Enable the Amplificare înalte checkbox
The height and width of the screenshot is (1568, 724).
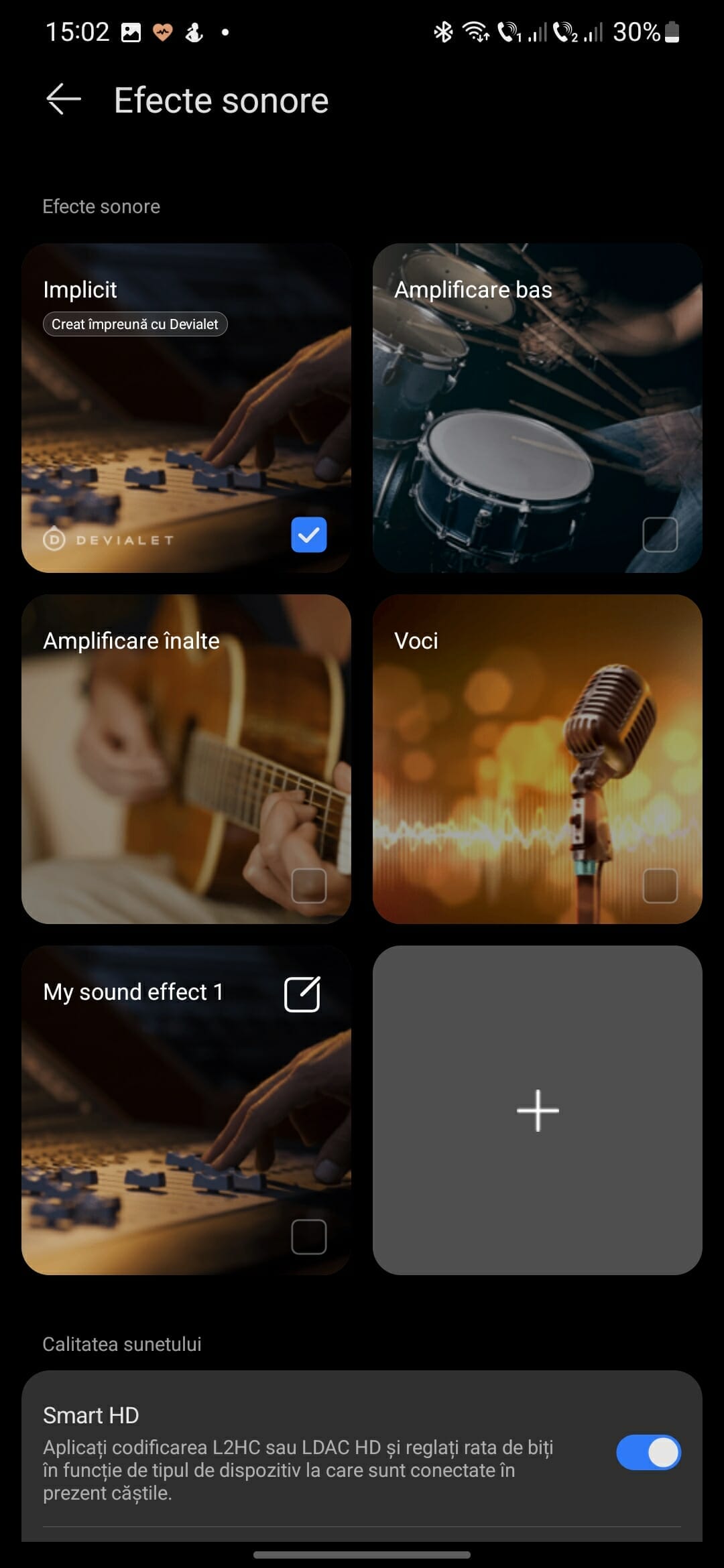point(309,886)
